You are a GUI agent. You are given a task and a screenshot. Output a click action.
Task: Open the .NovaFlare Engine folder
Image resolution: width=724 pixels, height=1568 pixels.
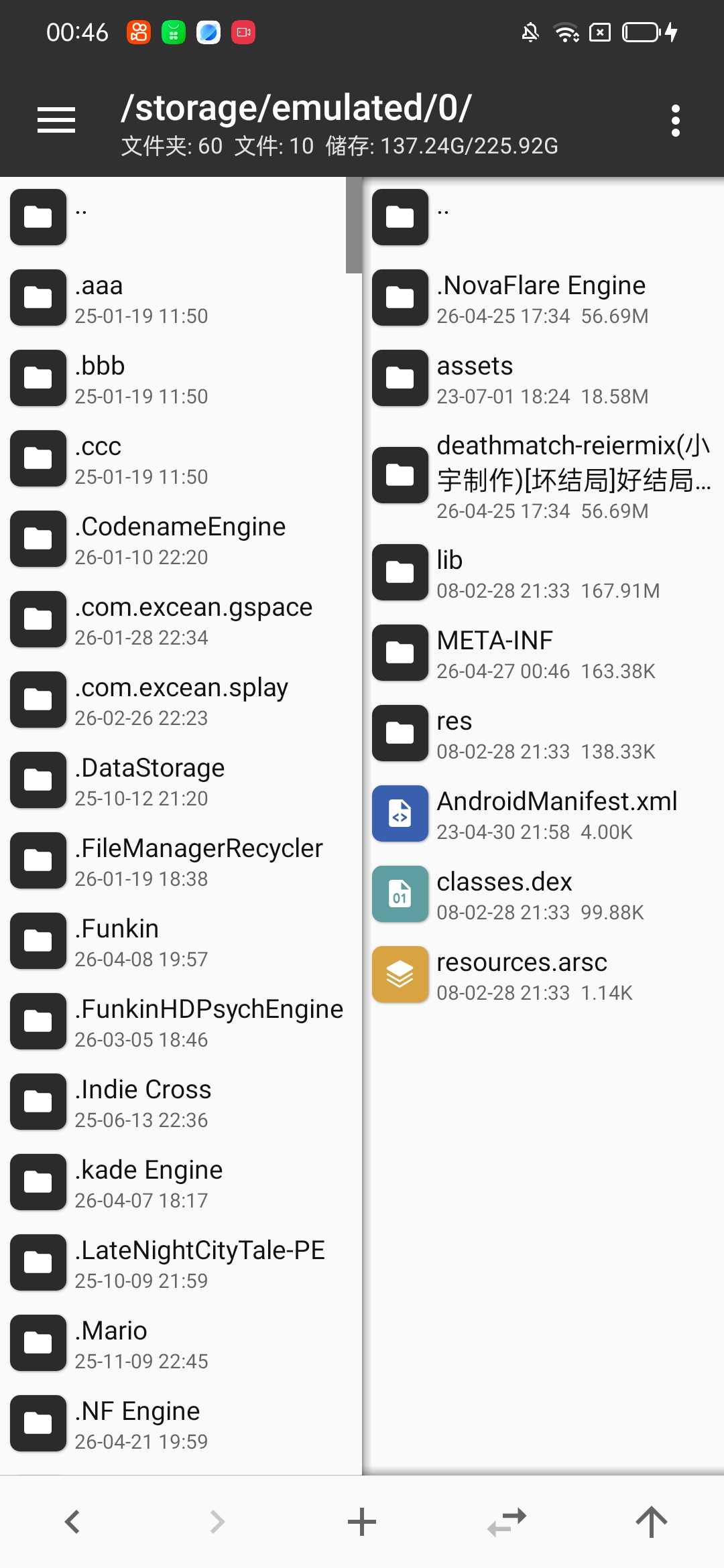coord(540,298)
